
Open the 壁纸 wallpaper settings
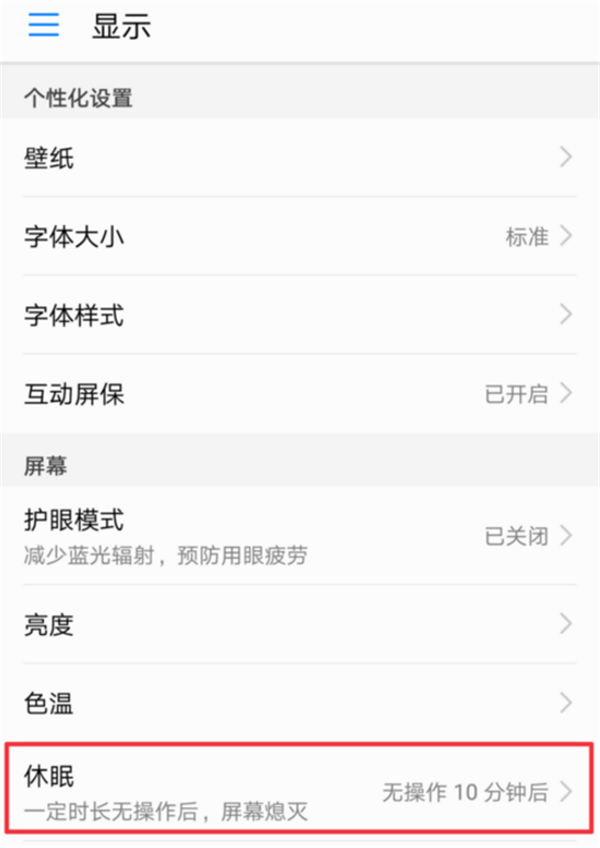click(x=300, y=158)
